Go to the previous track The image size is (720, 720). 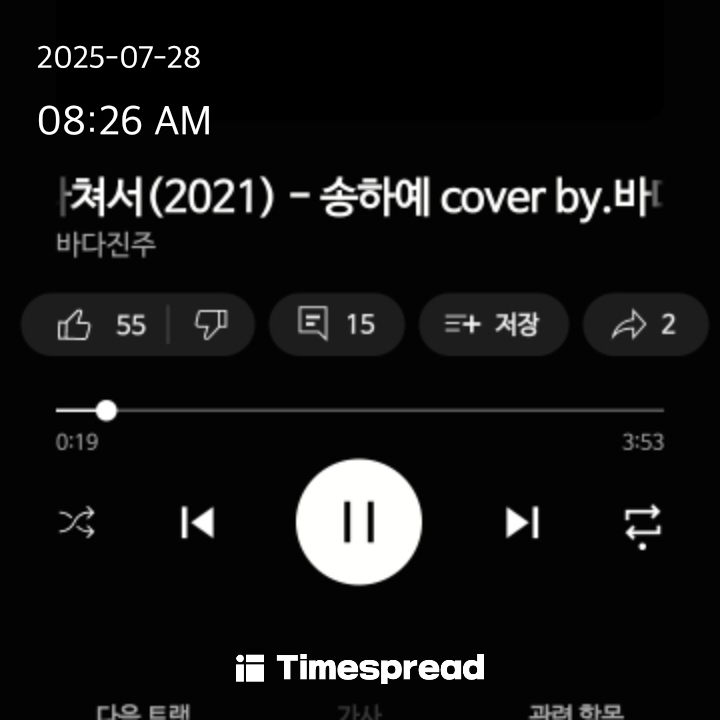tap(198, 523)
